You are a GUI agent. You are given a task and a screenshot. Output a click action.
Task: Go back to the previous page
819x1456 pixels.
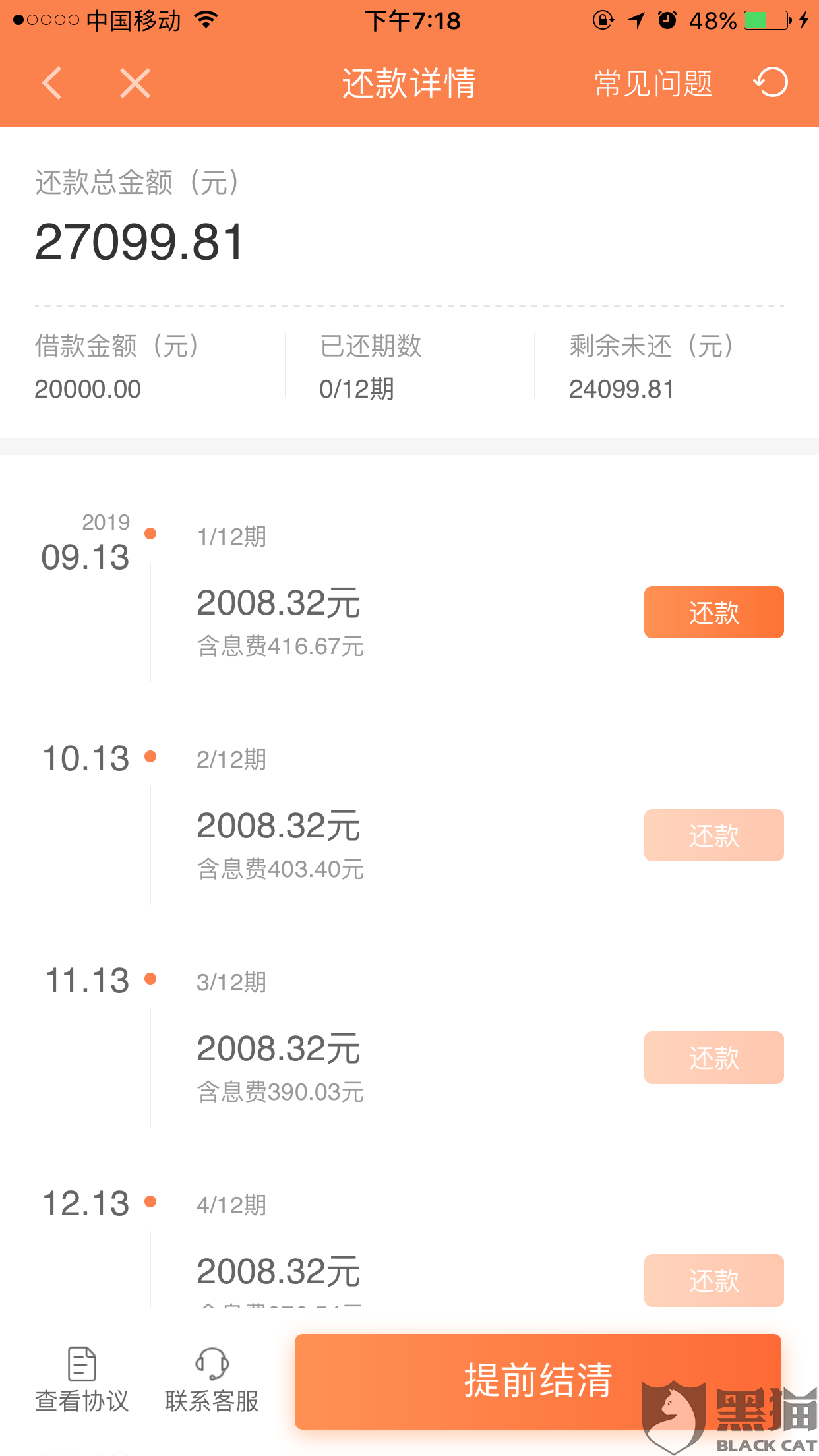[x=51, y=83]
